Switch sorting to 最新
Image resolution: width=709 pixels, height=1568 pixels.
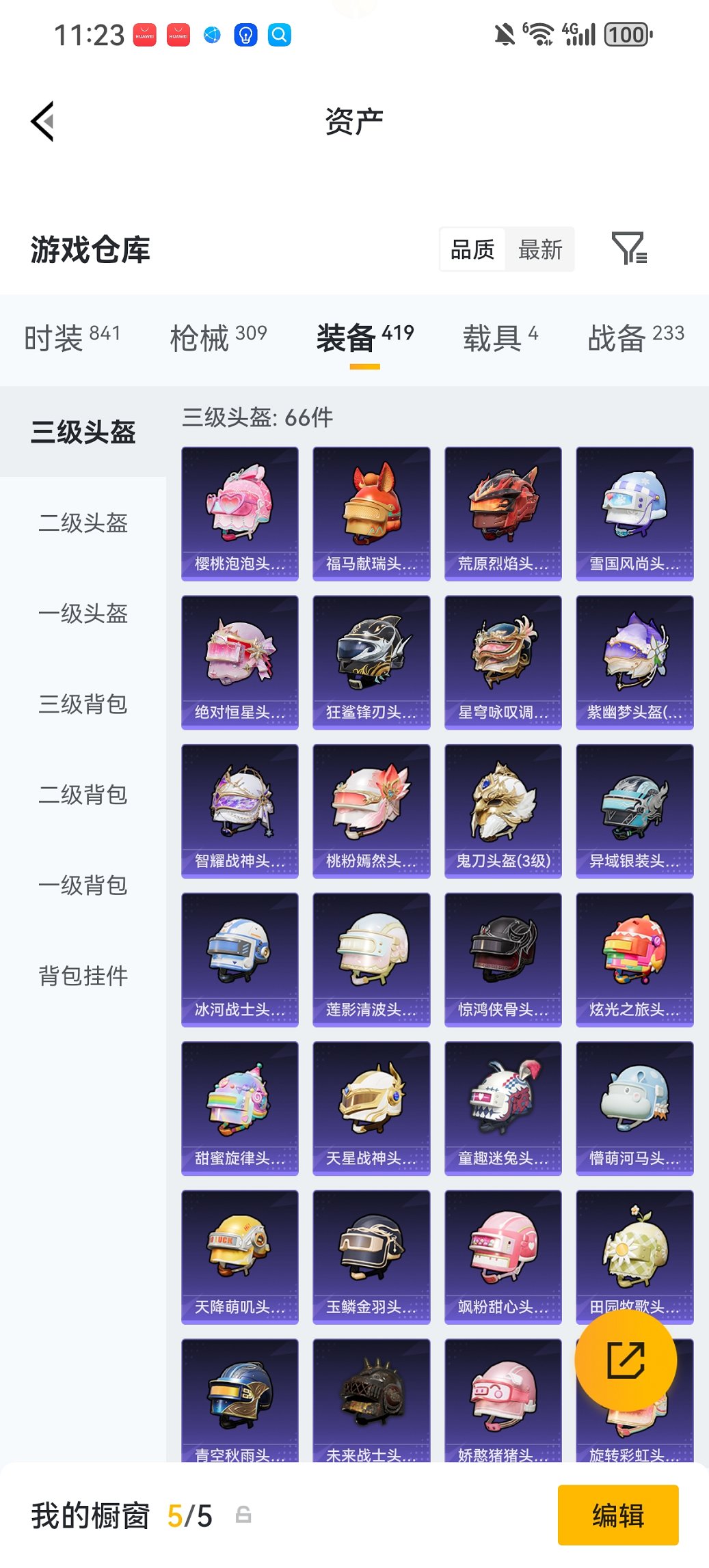tap(541, 249)
